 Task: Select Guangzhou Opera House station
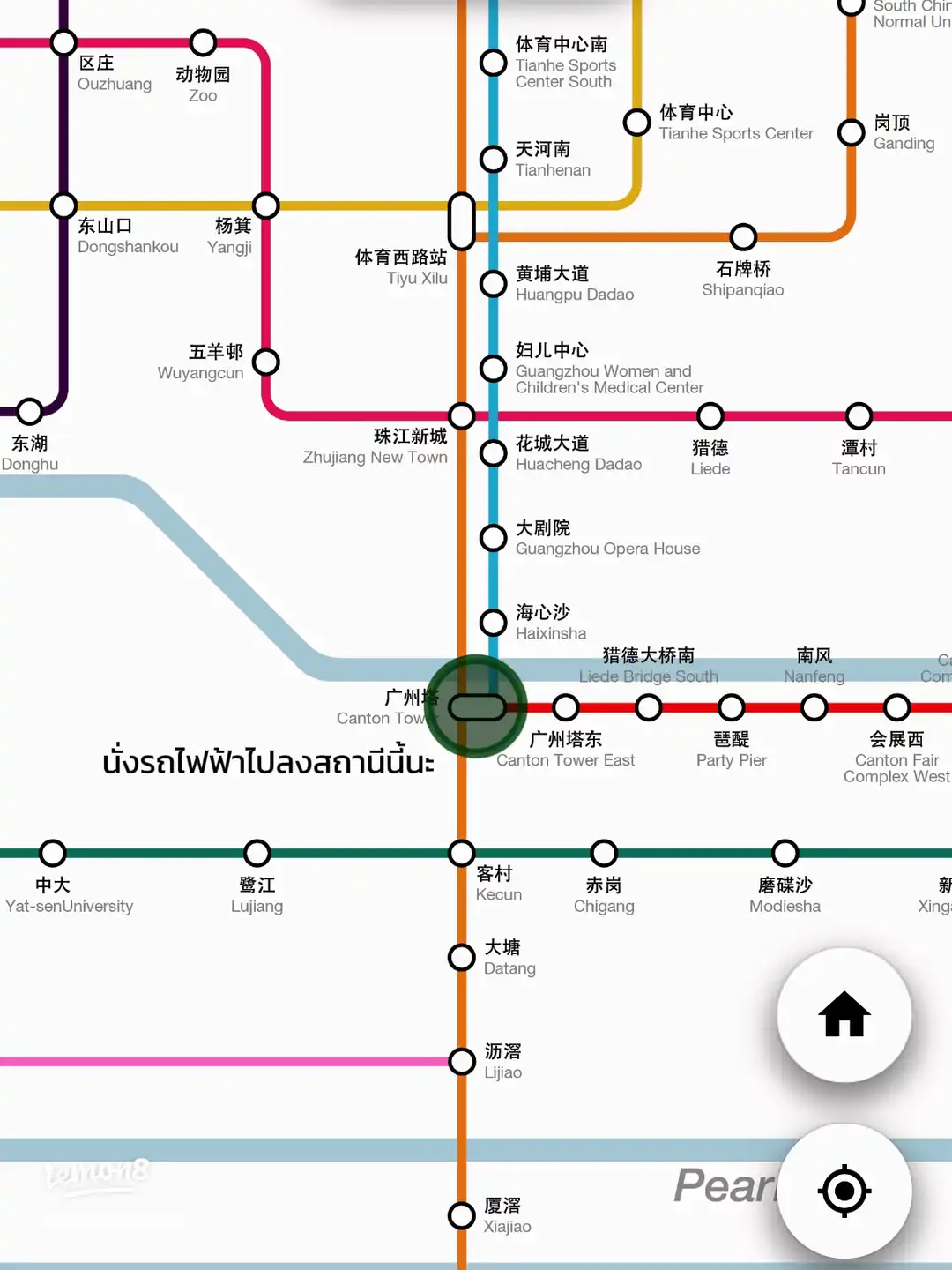tap(493, 538)
